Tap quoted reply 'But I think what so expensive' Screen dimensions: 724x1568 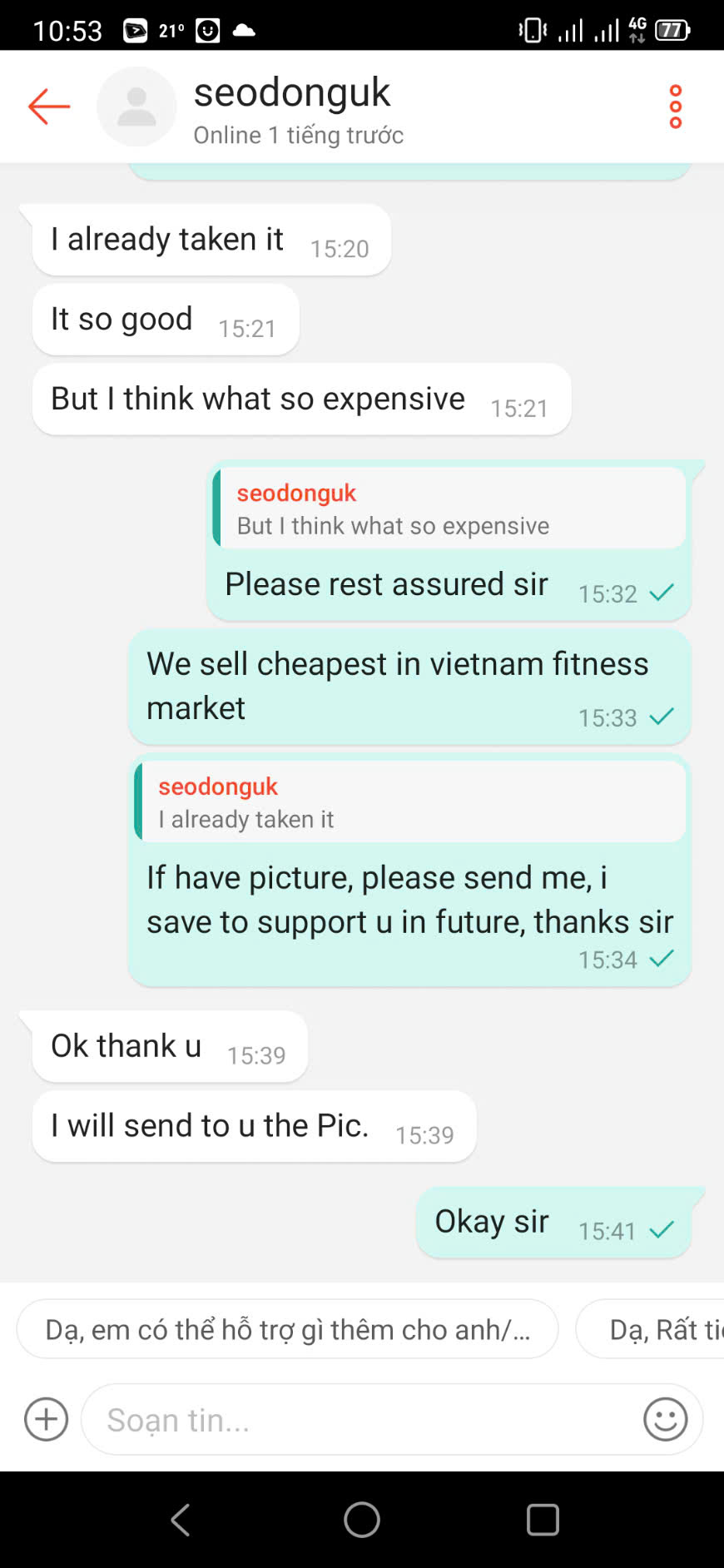click(449, 509)
